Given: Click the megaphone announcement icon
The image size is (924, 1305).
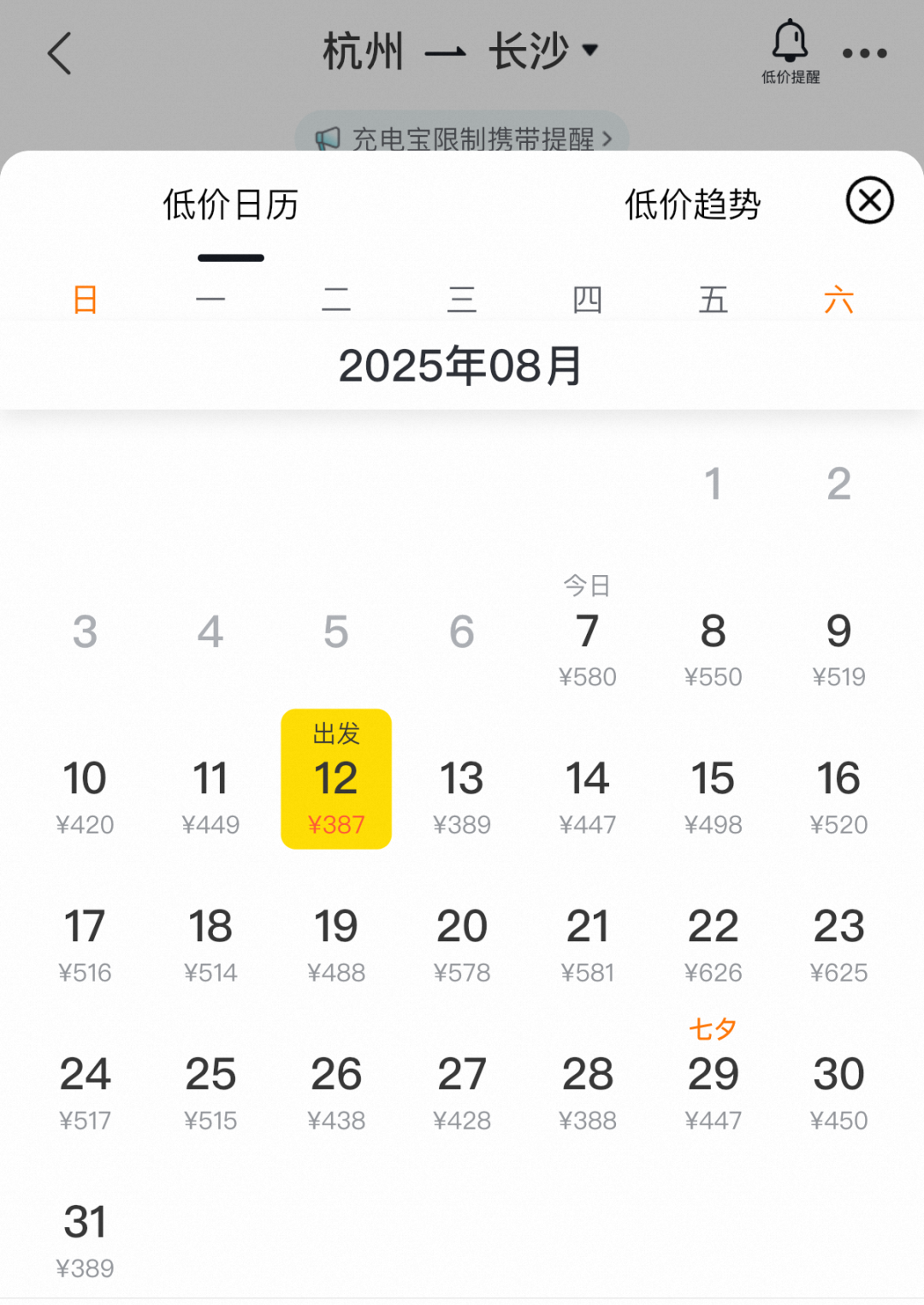Looking at the screenshot, I should [328, 137].
